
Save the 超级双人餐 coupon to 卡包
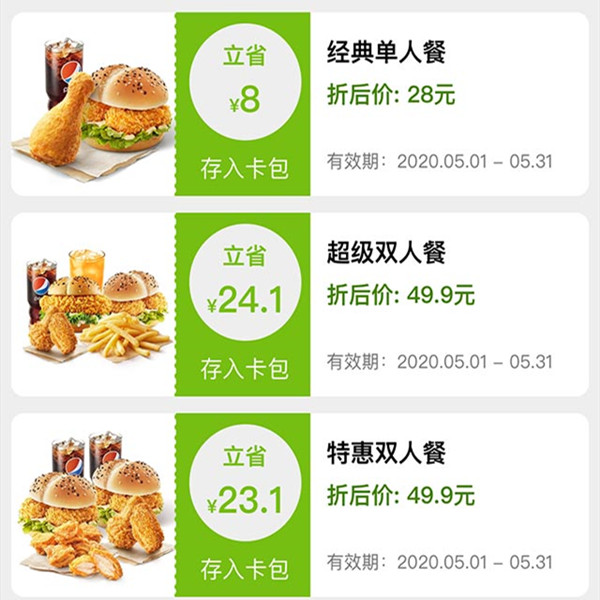pyautogui.click(x=244, y=367)
